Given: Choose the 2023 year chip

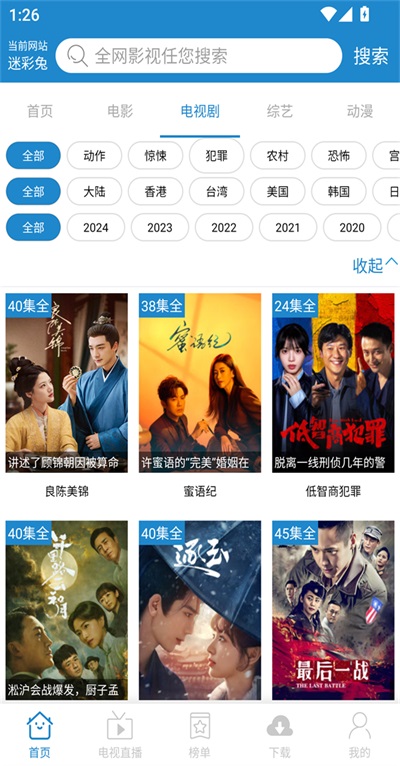Looking at the screenshot, I should [160, 227].
